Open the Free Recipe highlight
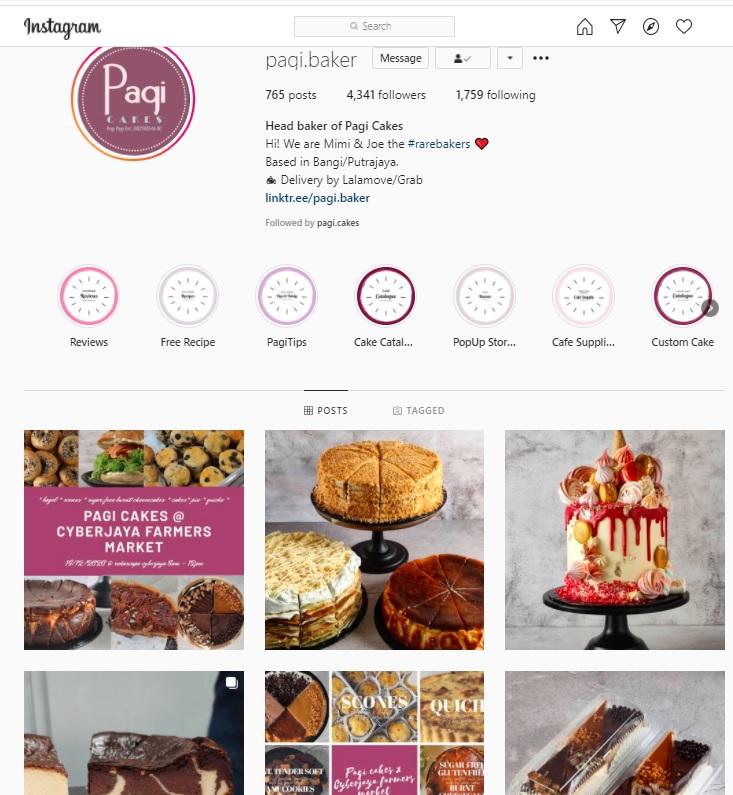The image size is (733, 795). tap(187, 296)
